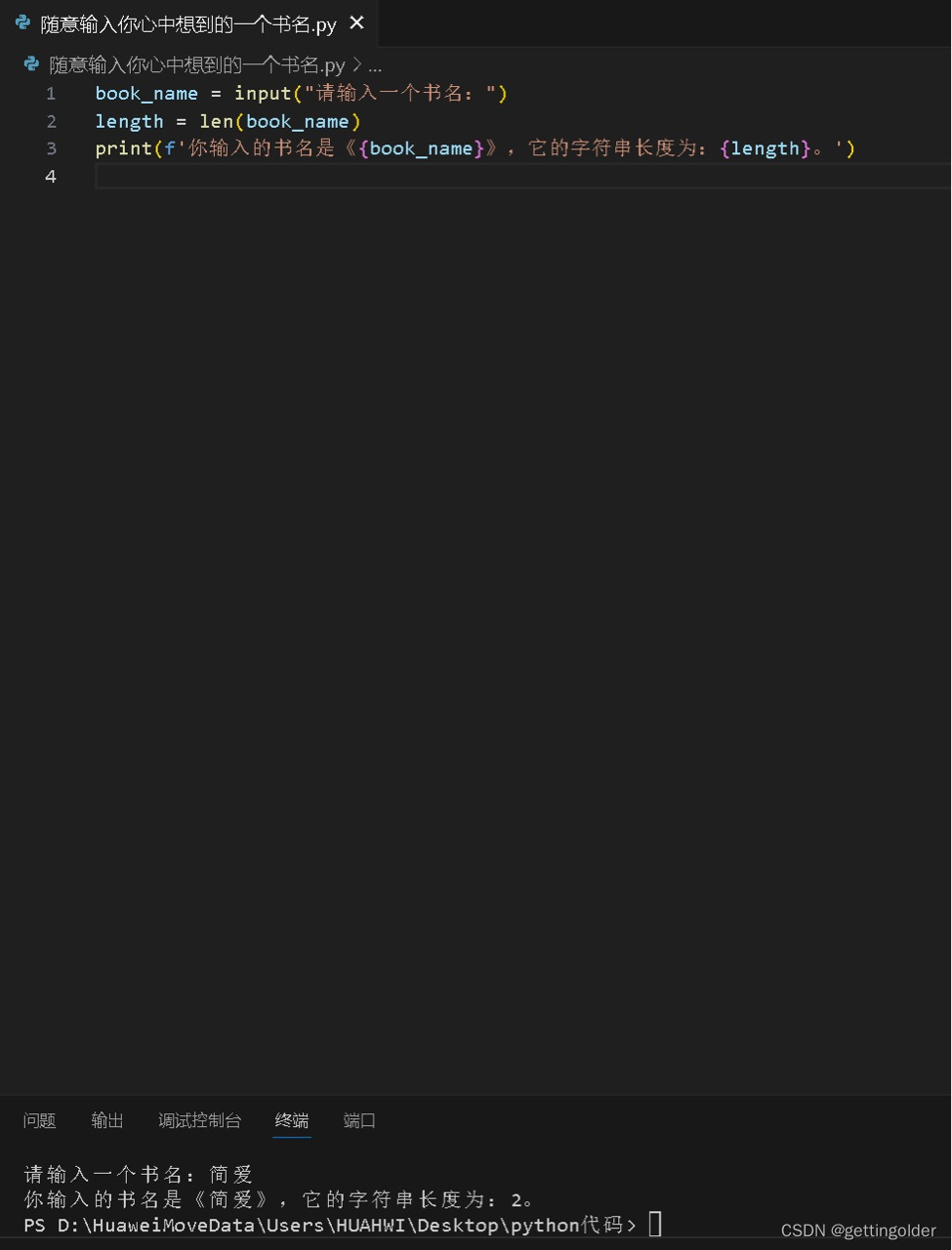
Task: Switch to the 输出 panel tab
Action: 107,1120
